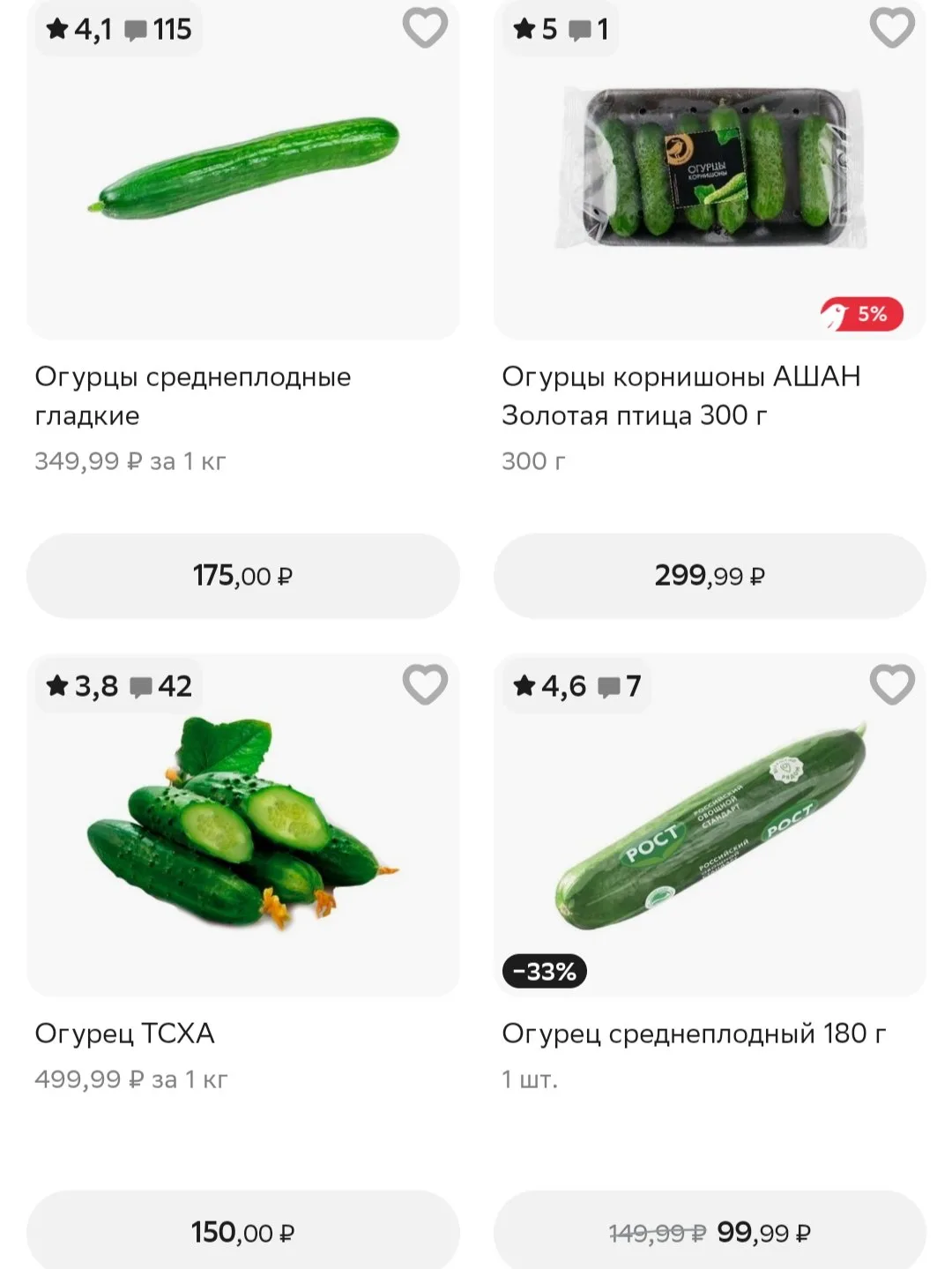Open the Огурец ТСХА product picture
The image size is (952, 1269).
click(243, 825)
